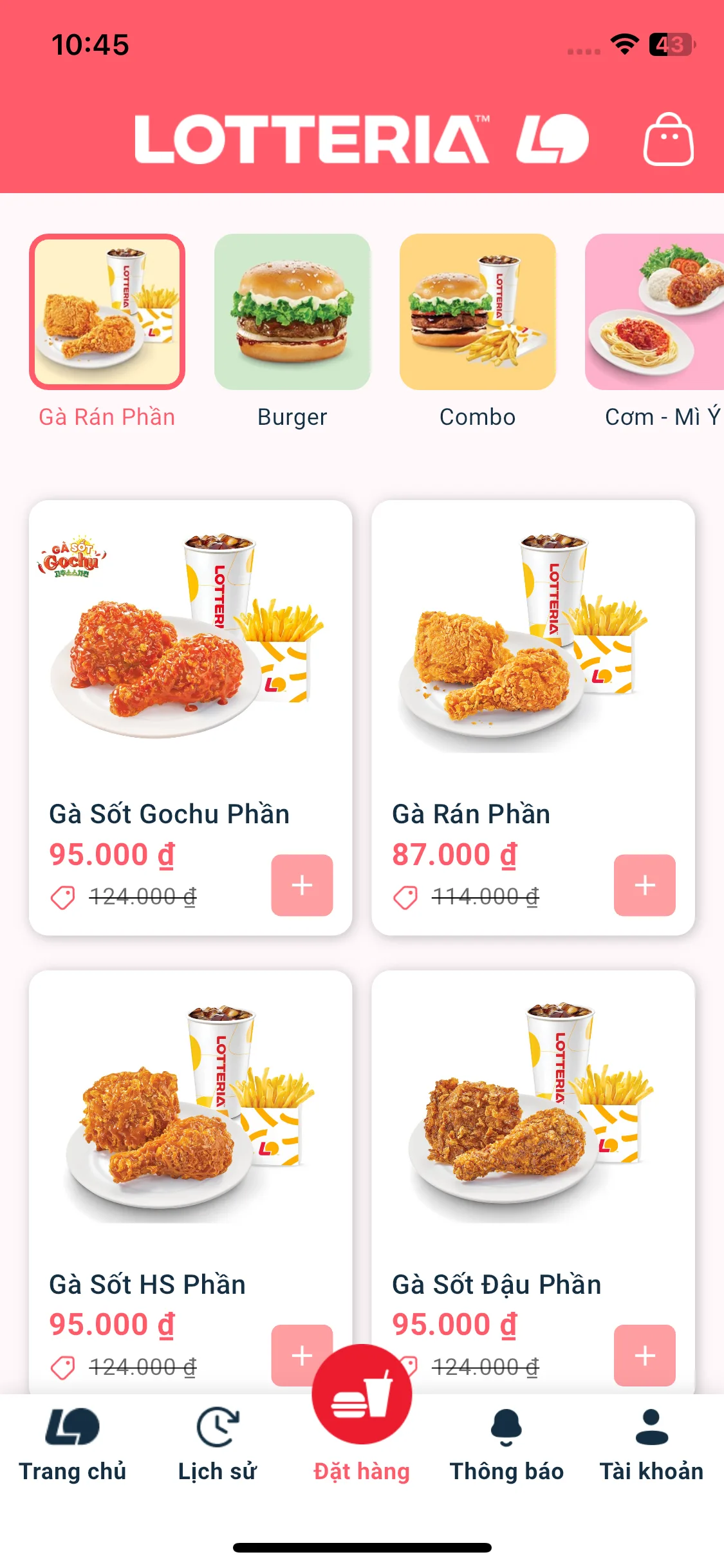Open the shopping bag cart
Image resolution: width=724 pixels, height=1568 pixels.
click(668, 140)
